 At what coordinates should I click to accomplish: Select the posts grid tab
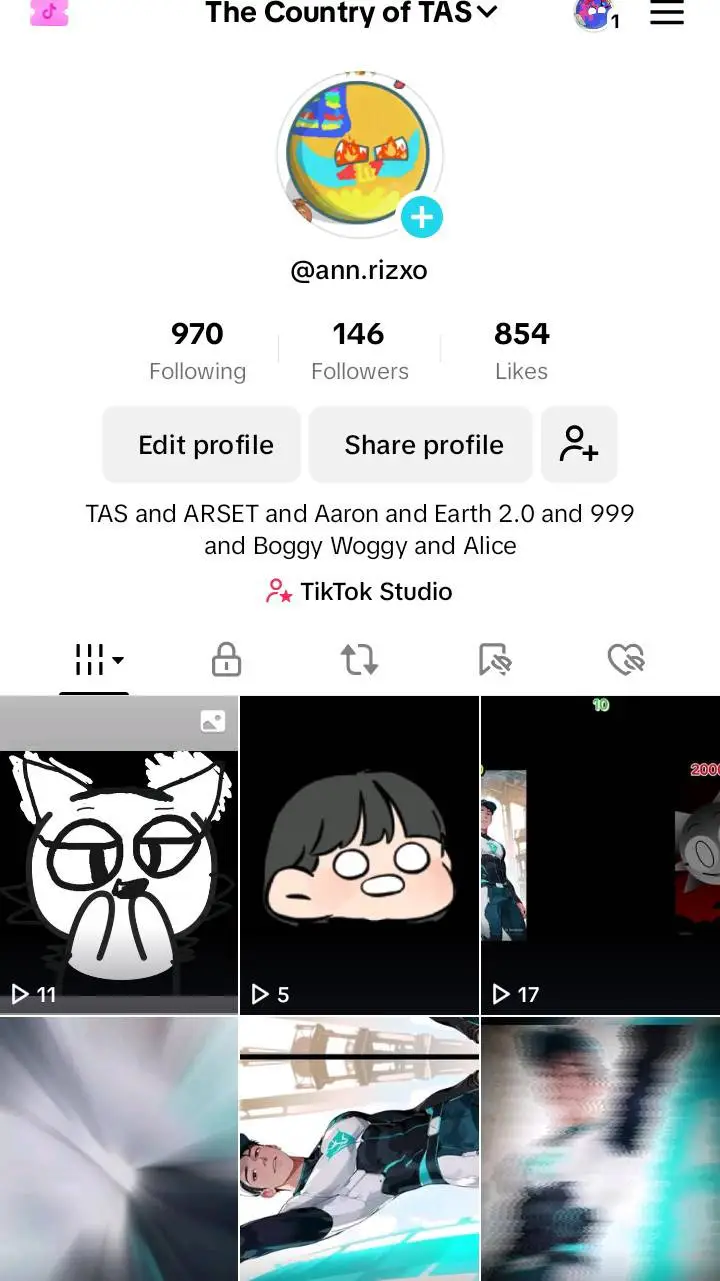coord(95,660)
